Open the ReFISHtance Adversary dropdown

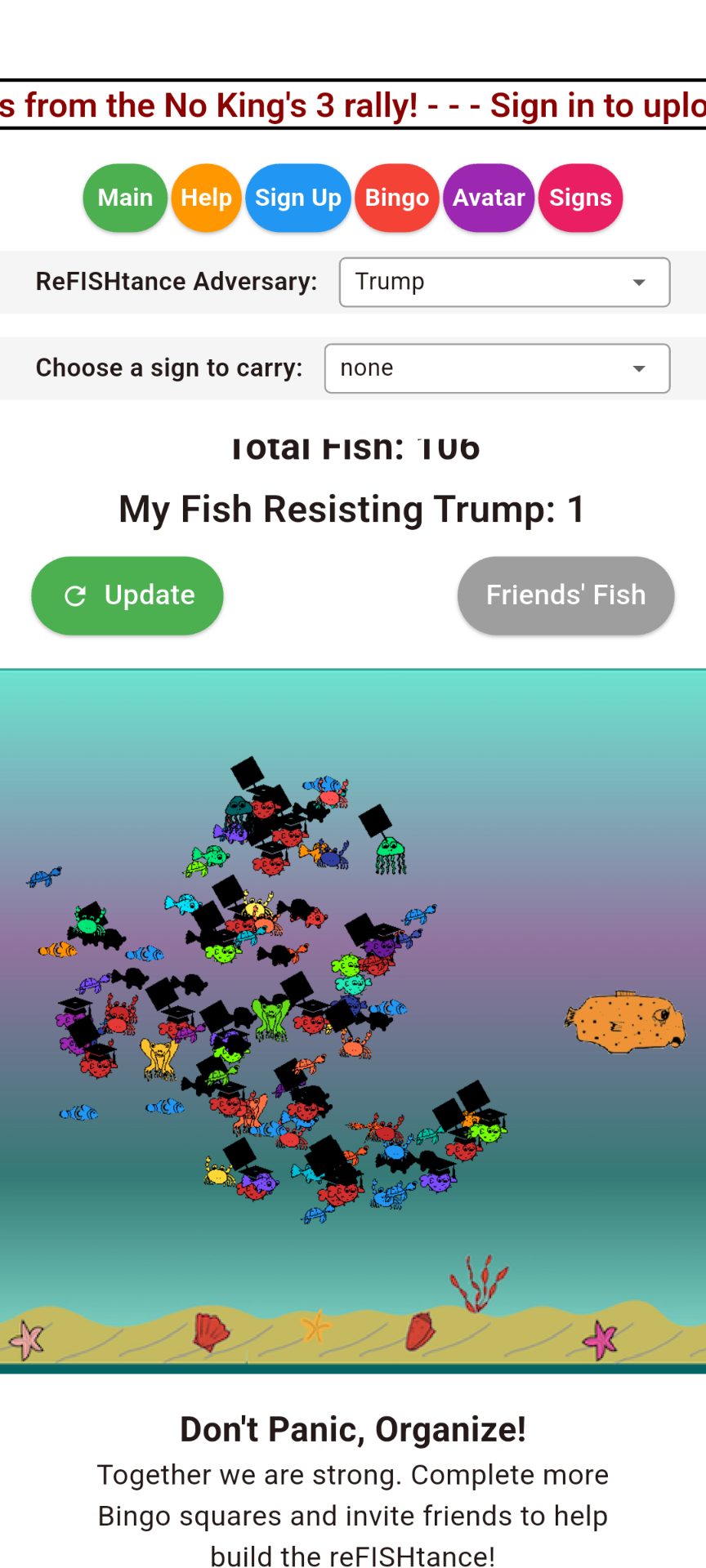[504, 282]
